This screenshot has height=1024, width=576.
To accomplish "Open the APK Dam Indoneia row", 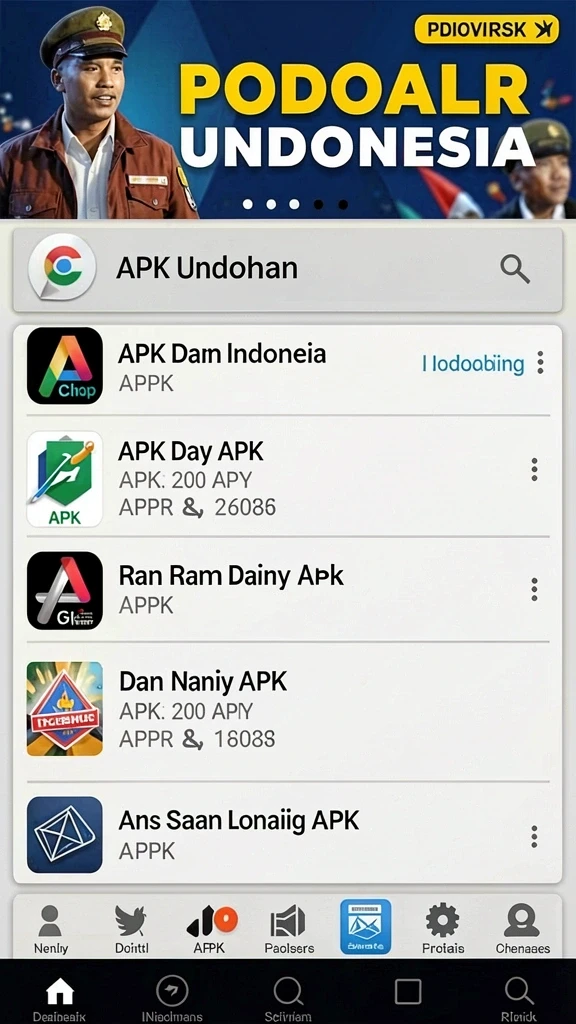I will point(287,368).
